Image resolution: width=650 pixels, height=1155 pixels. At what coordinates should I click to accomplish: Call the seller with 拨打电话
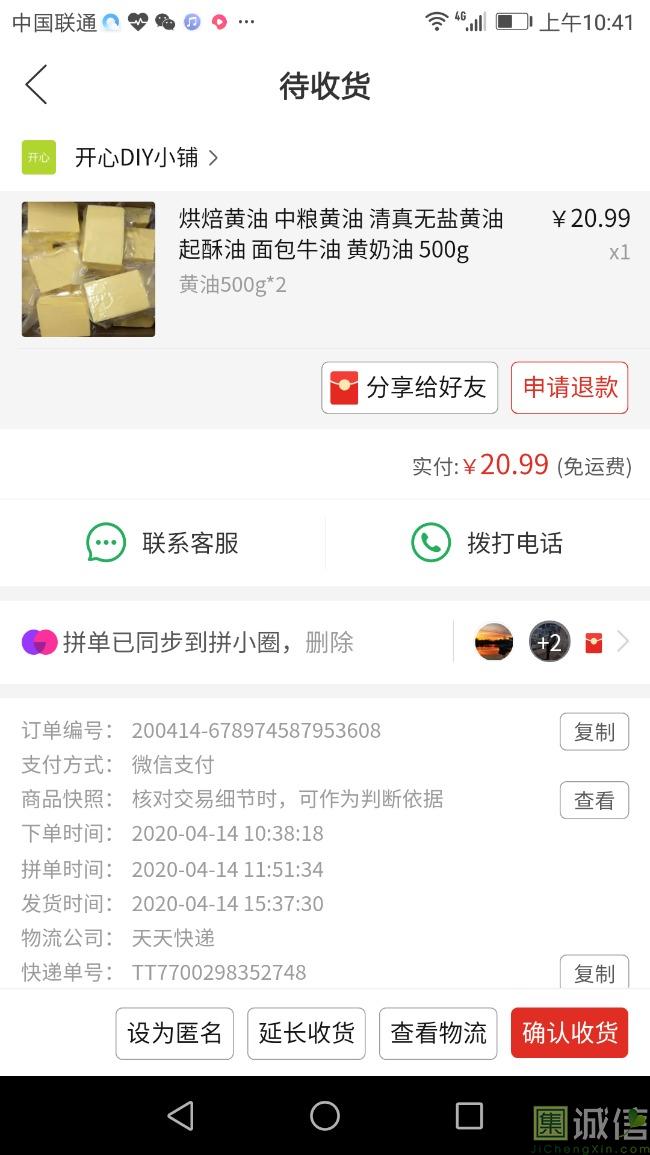point(487,543)
